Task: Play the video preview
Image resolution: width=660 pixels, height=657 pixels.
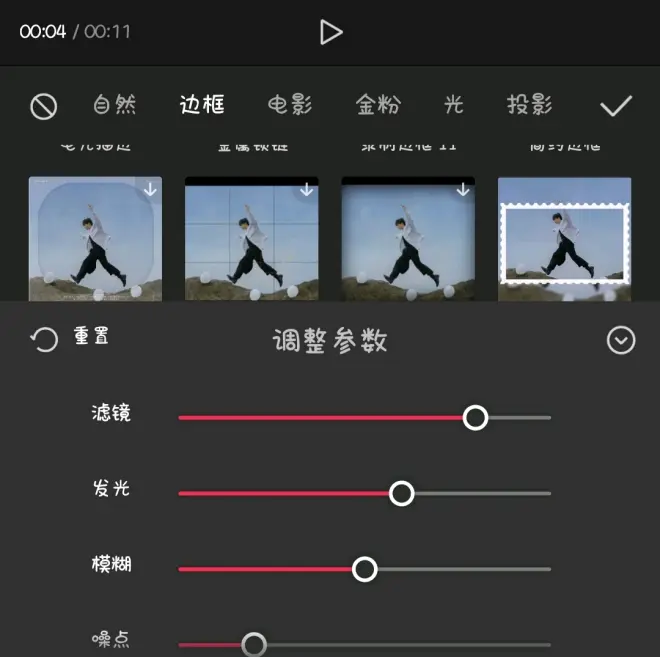Action: [x=331, y=32]
